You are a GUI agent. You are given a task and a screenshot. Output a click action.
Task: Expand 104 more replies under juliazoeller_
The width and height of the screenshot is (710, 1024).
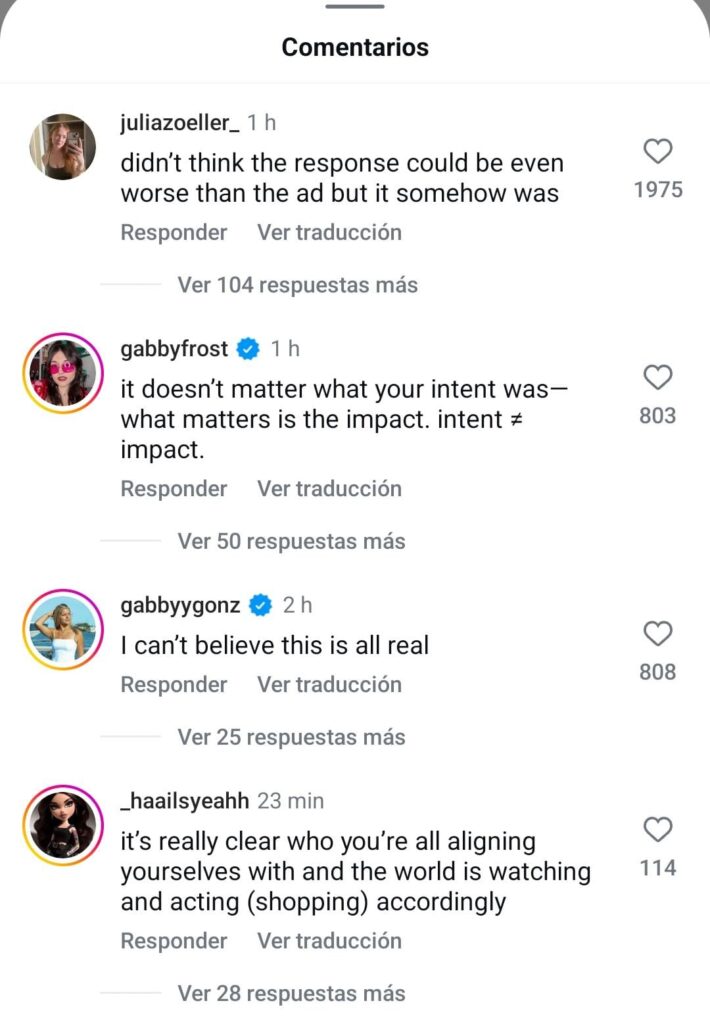click(297, 285)
